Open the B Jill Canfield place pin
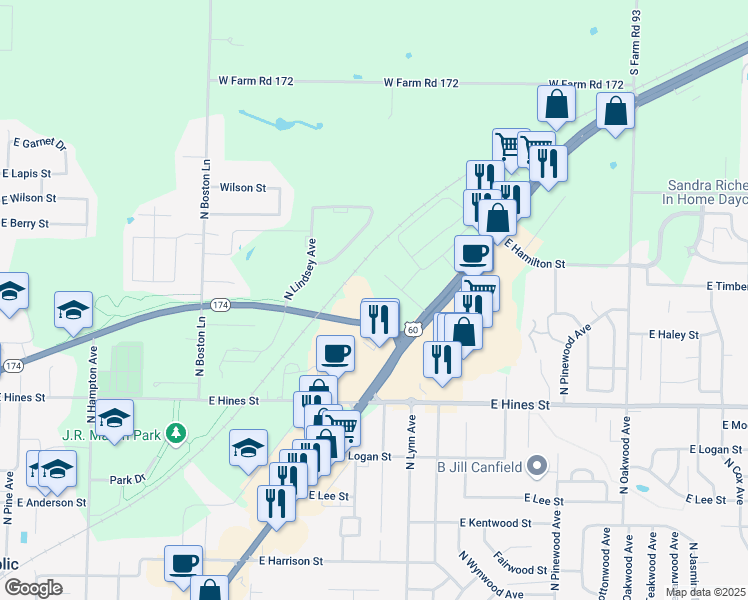Screen dimensions: 748x600 point(537,467)
